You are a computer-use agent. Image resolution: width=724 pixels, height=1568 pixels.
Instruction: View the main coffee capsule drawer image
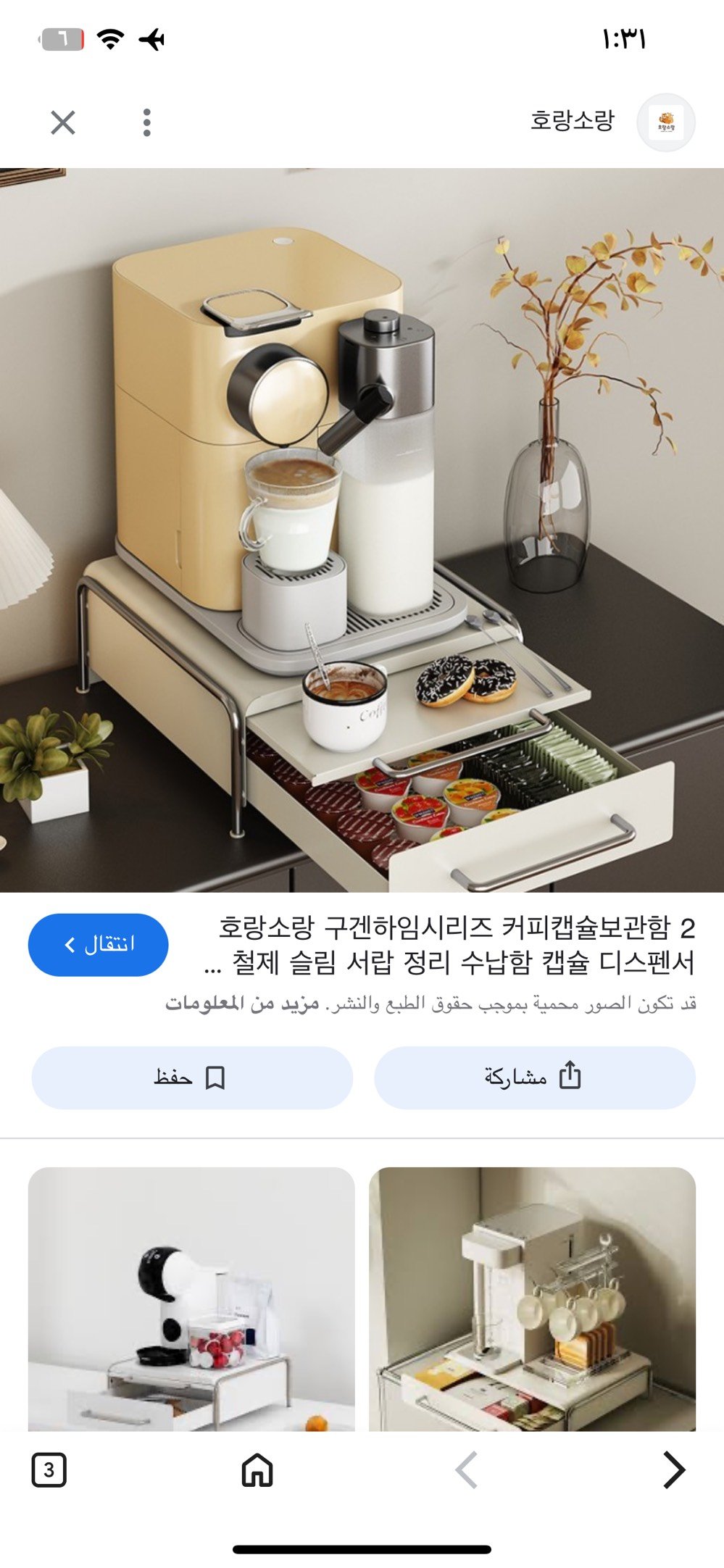(x=362, y=529)
